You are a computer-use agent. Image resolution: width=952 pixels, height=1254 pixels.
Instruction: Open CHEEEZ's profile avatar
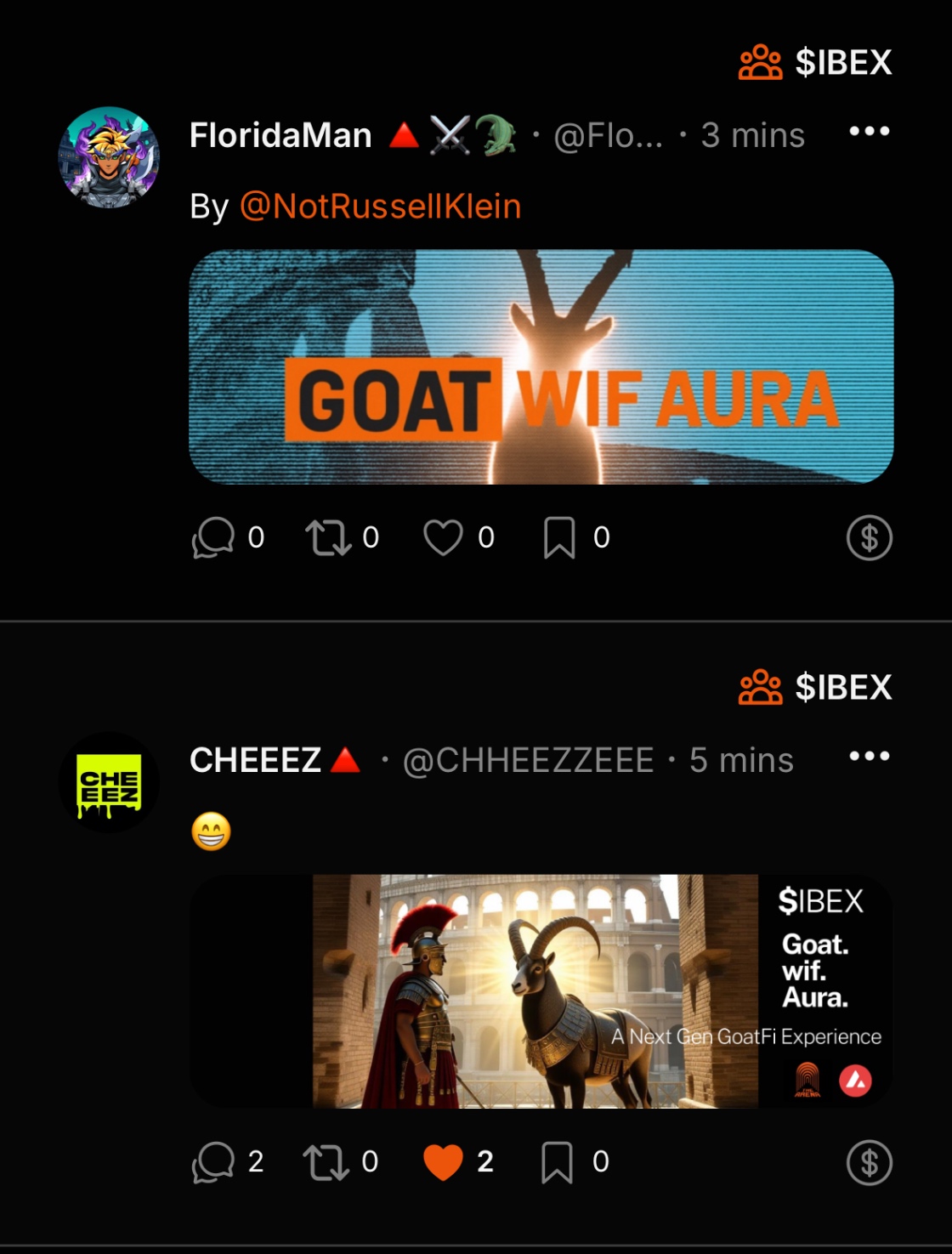(109, 782)
